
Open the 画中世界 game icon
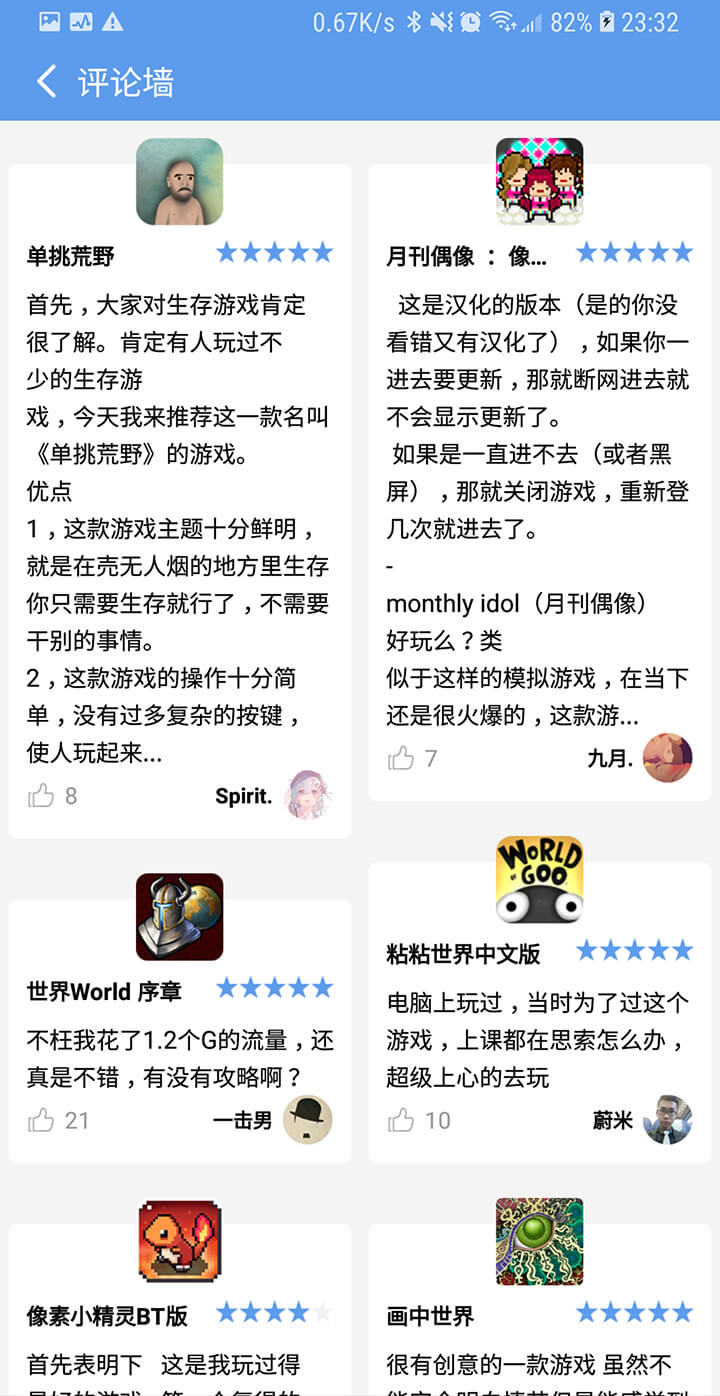tap(539, 1242)
